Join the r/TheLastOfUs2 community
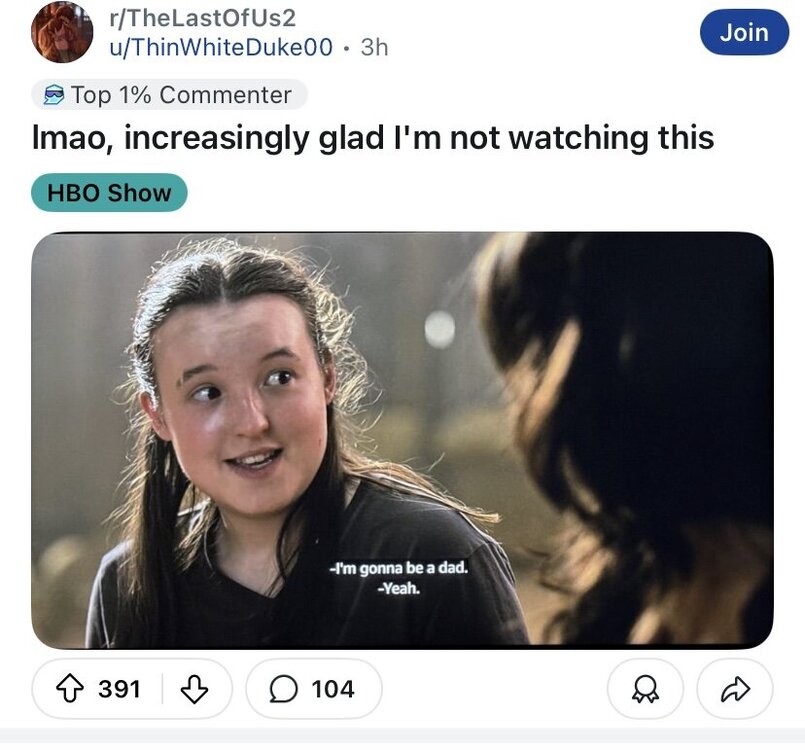This screenshot has width=805, height=750. tap(744, 33)
